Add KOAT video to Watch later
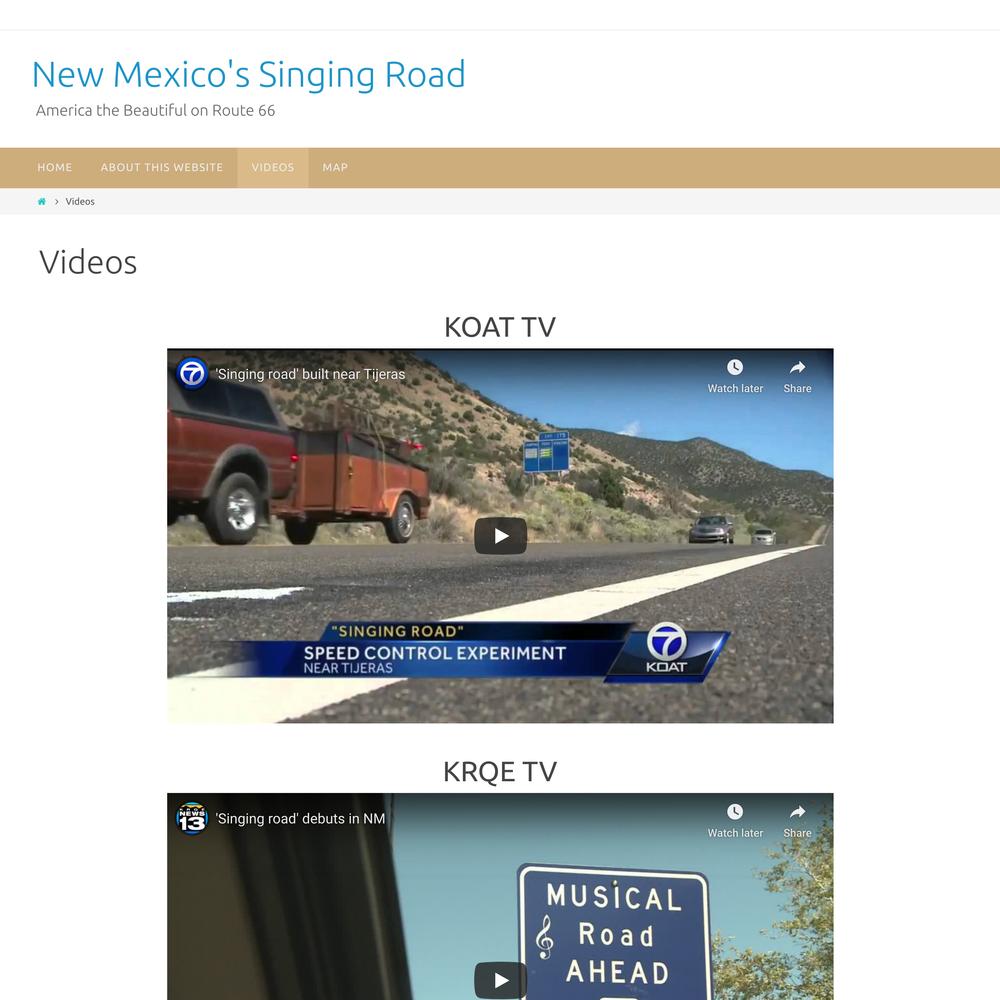Viewport: 1000px width, 1000px height. pyautogui.click(x=735, y=375)
